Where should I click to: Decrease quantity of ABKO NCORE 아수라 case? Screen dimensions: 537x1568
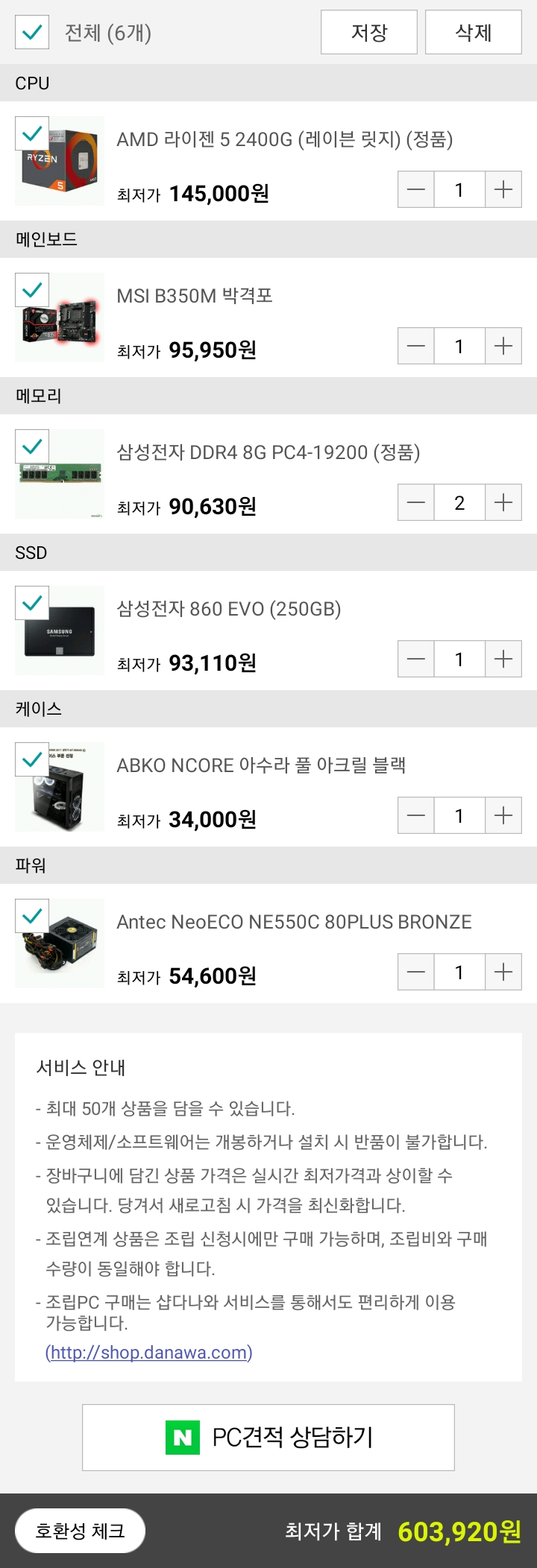point(416,816)
